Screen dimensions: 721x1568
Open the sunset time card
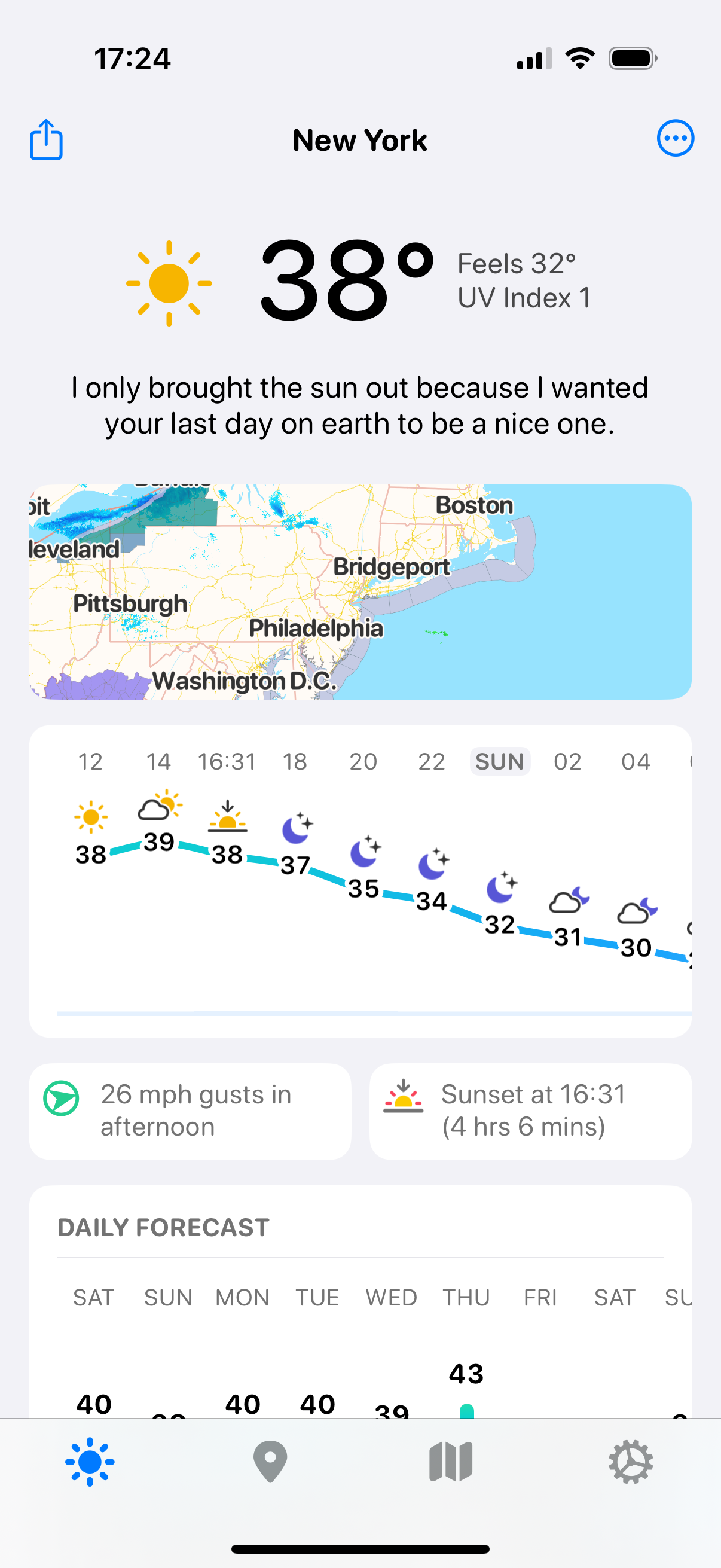click(x=530, y=1111)
